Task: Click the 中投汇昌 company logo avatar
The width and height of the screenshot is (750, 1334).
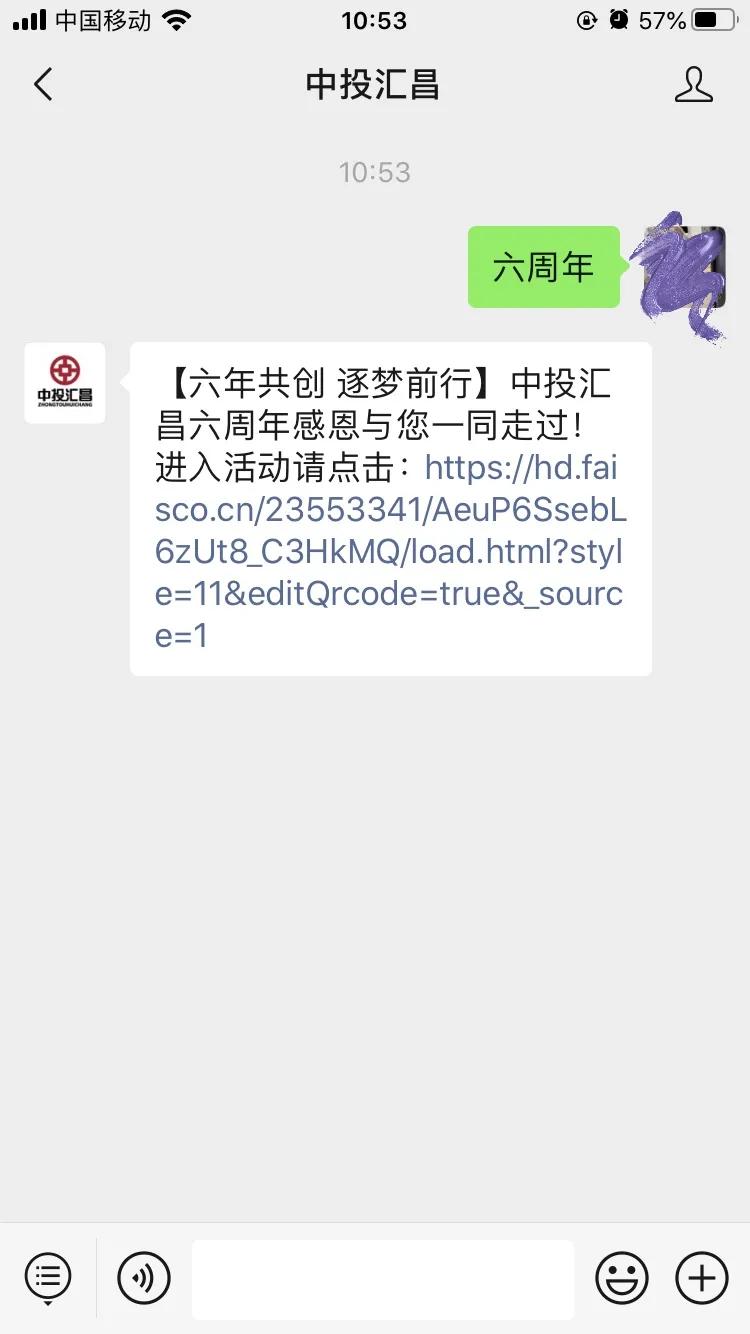Action: [64, 383]
